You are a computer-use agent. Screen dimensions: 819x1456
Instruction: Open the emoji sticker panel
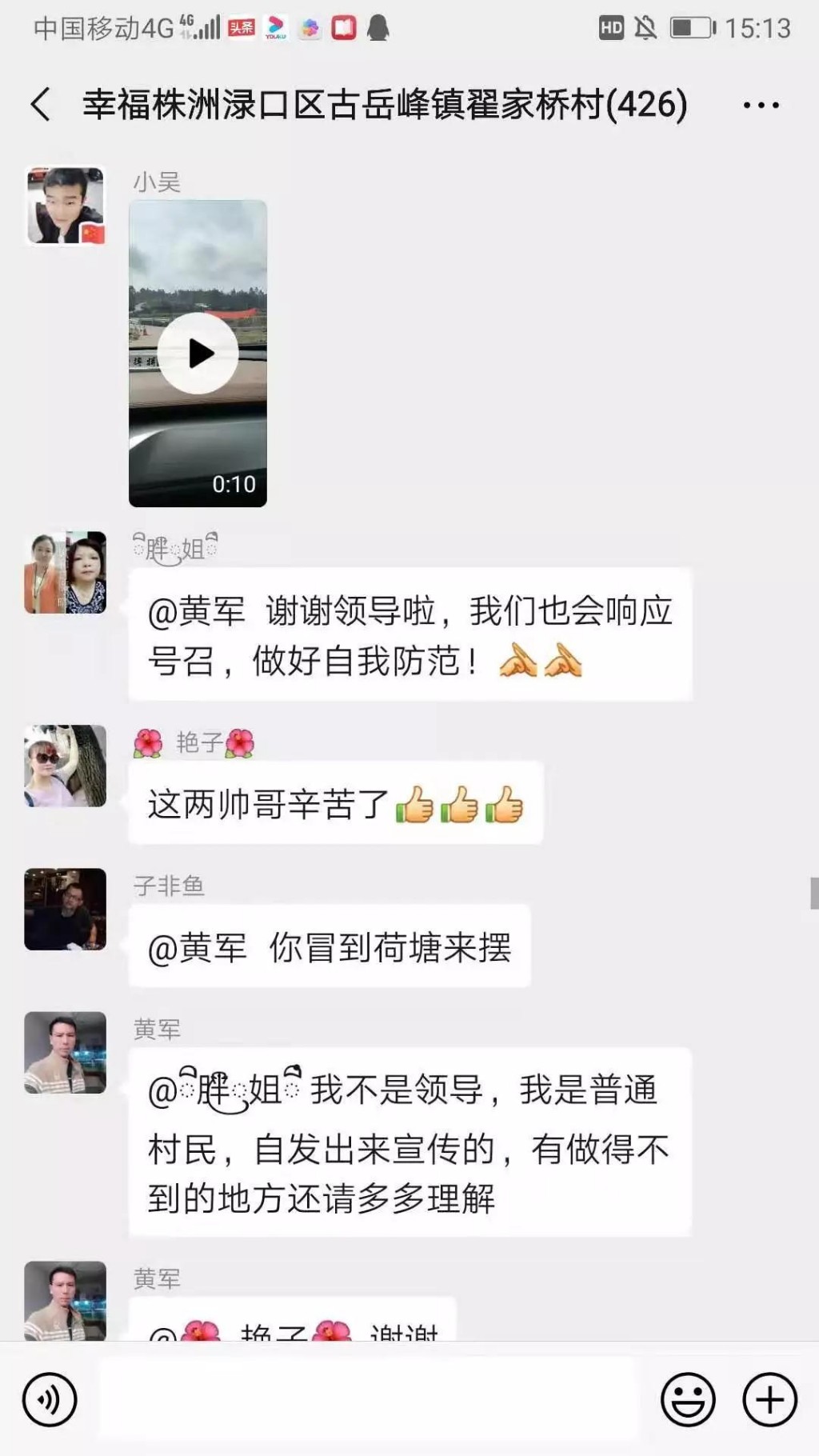pyautogui.click(x=687, y=1399)
